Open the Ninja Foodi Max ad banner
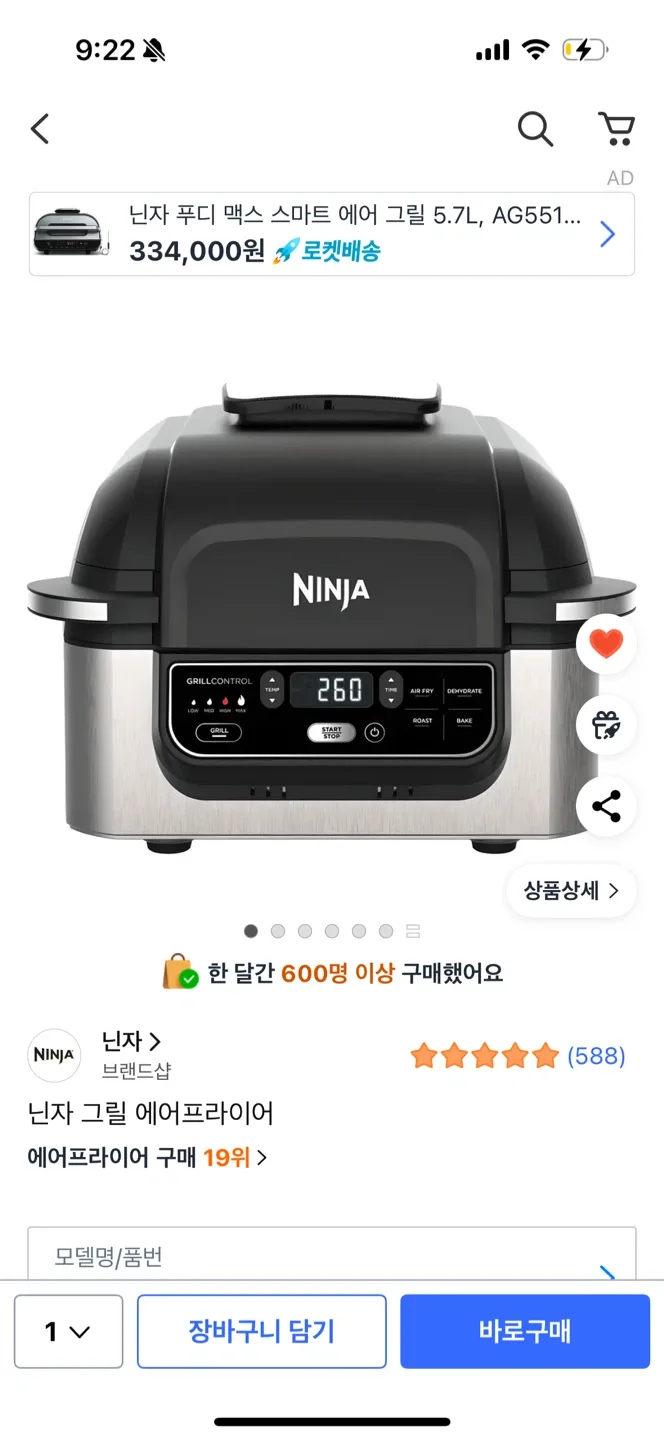 [x=331, y=234]
